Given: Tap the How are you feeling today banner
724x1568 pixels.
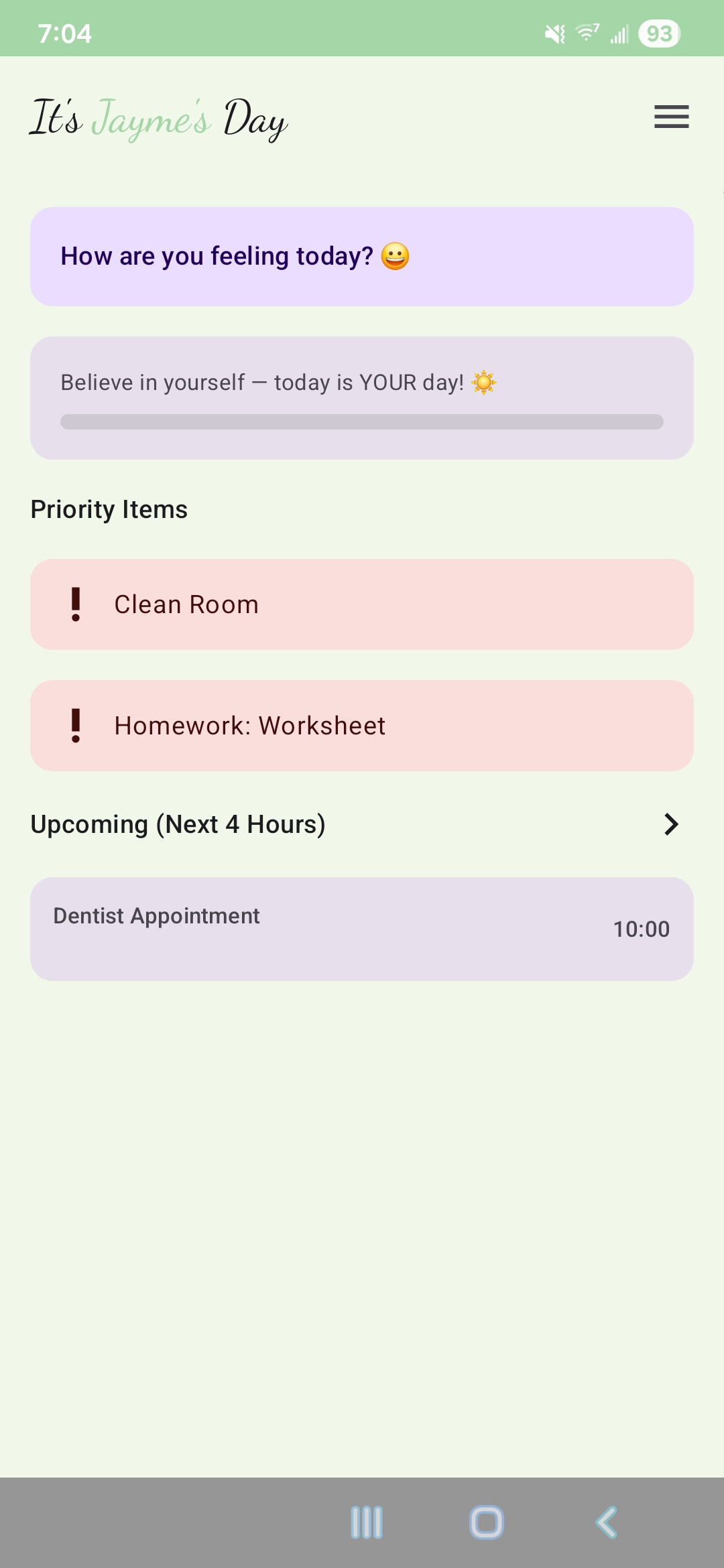Looking at the screenshot, I should [x=362, y=256].
